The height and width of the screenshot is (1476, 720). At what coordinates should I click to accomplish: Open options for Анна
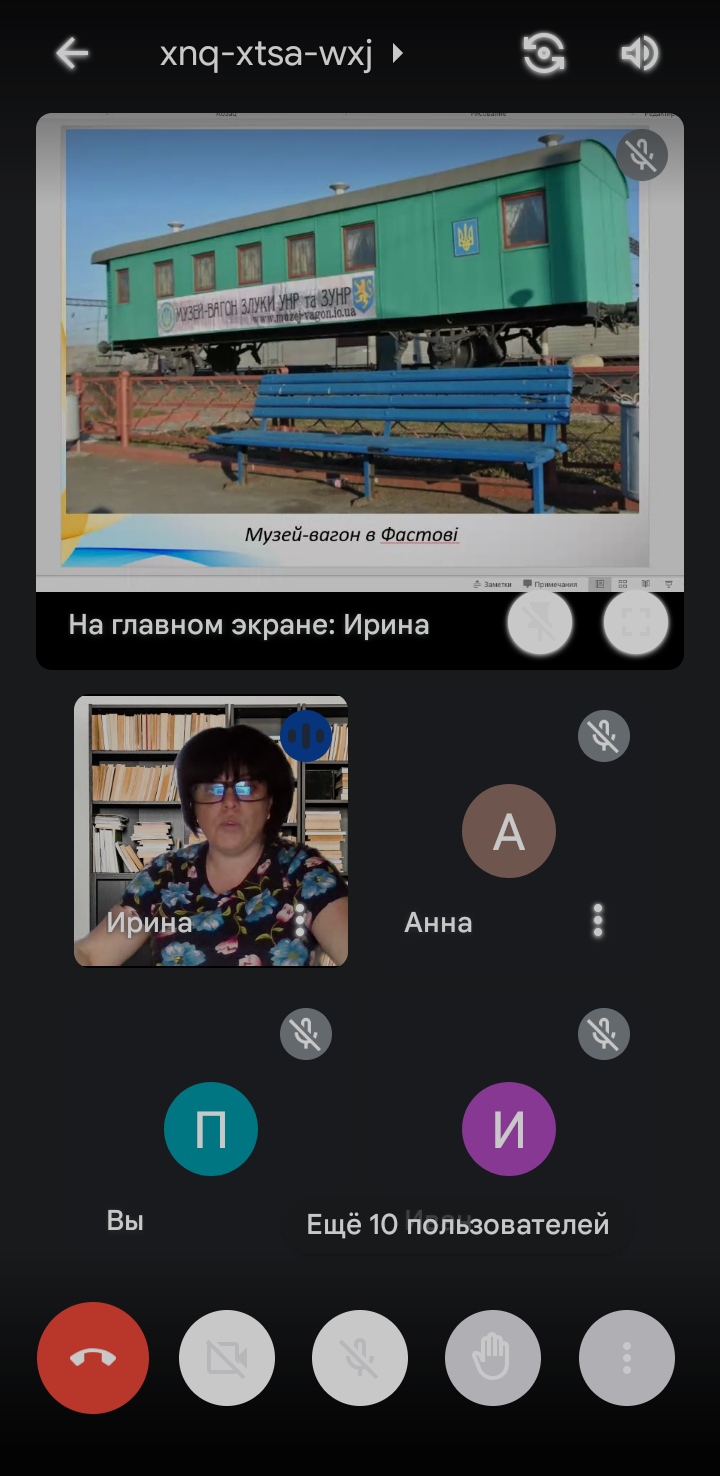click(598, 920)
